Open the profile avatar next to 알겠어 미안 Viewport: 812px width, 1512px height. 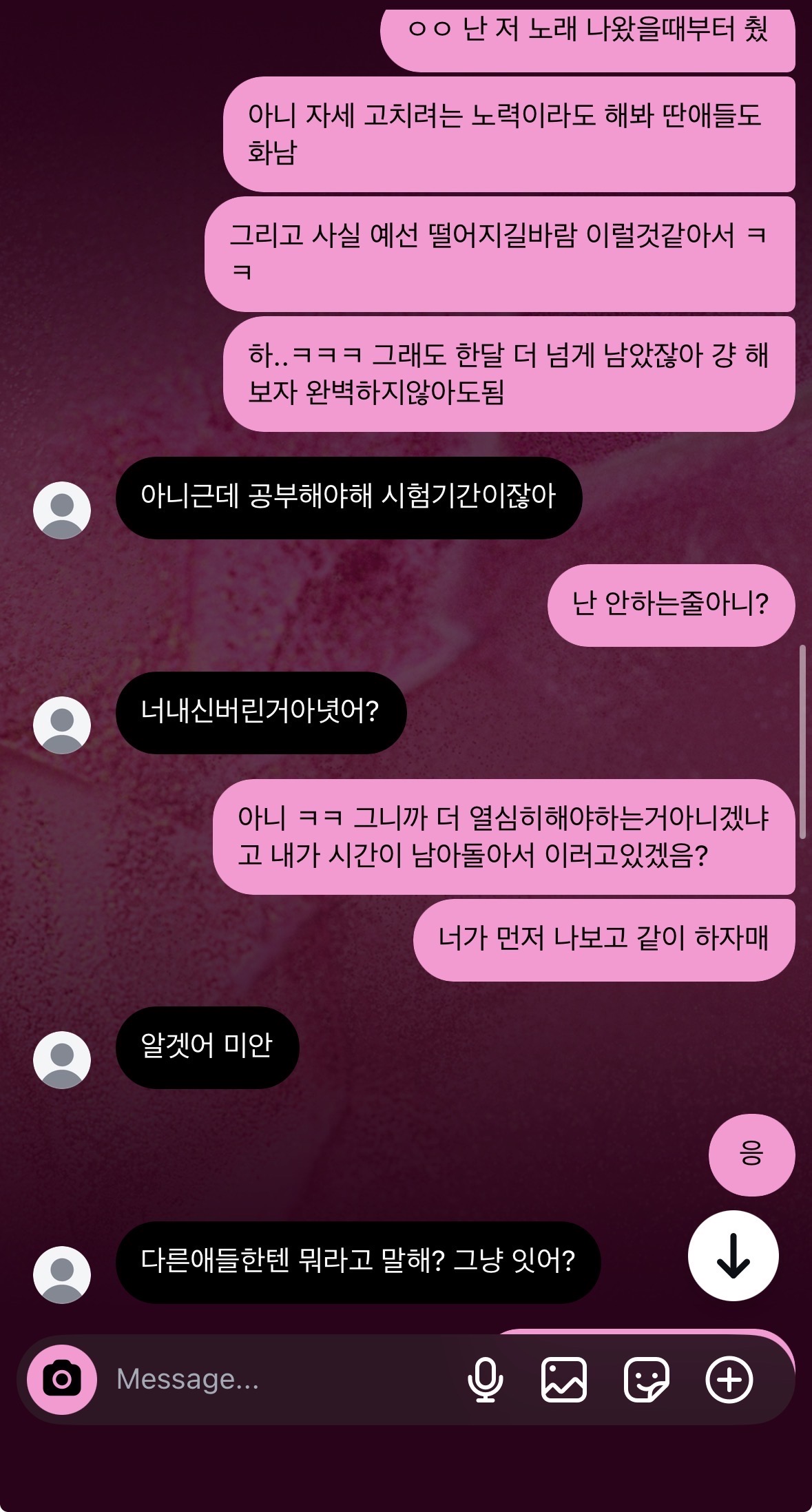pyautogui.click(x=62, y=1059)
